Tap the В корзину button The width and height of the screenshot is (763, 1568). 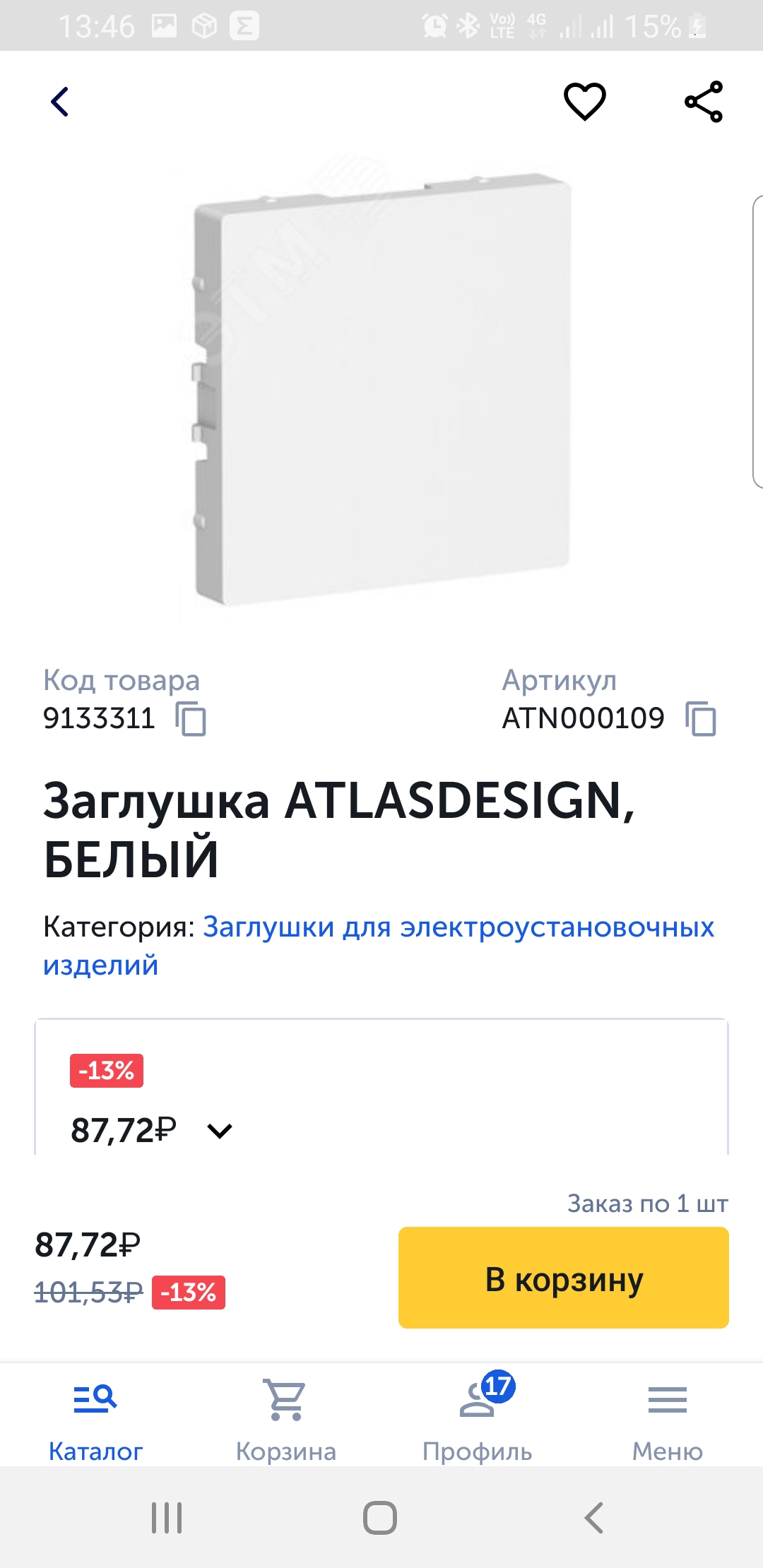(563, 1278)
